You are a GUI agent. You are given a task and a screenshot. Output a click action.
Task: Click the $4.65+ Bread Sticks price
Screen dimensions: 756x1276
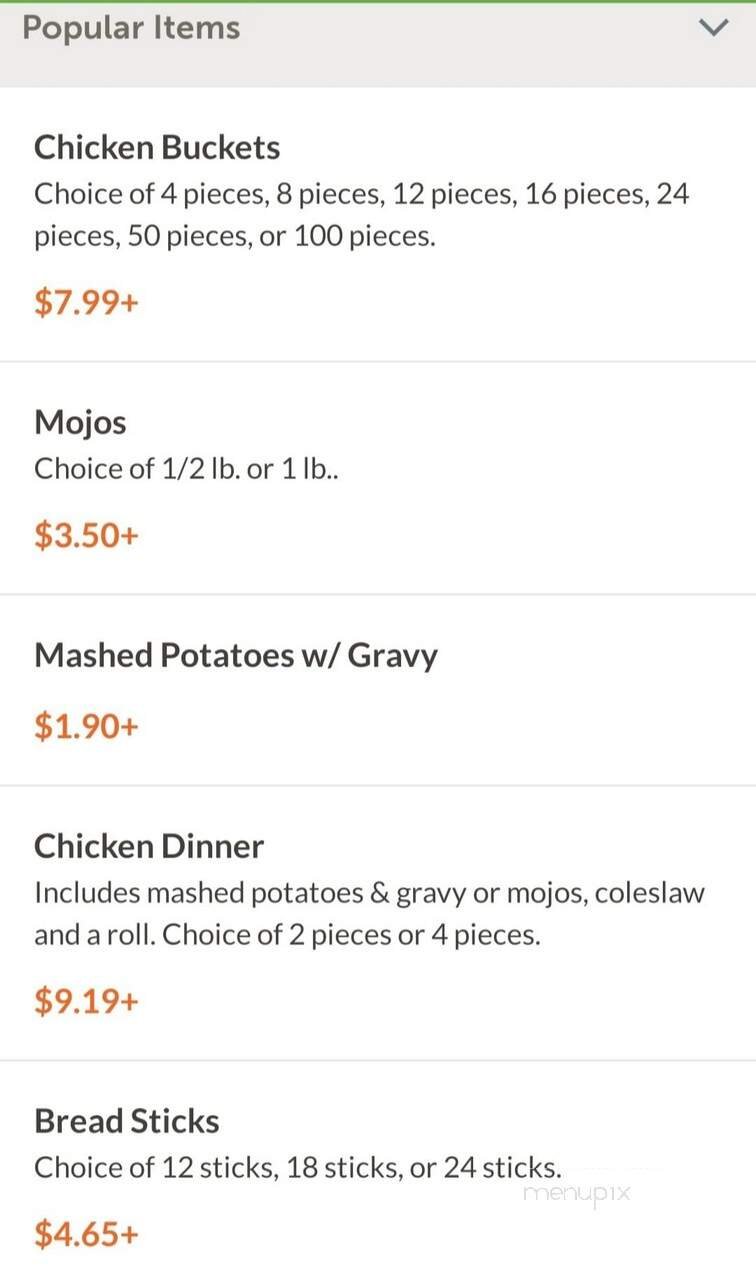click(85, 1234)
